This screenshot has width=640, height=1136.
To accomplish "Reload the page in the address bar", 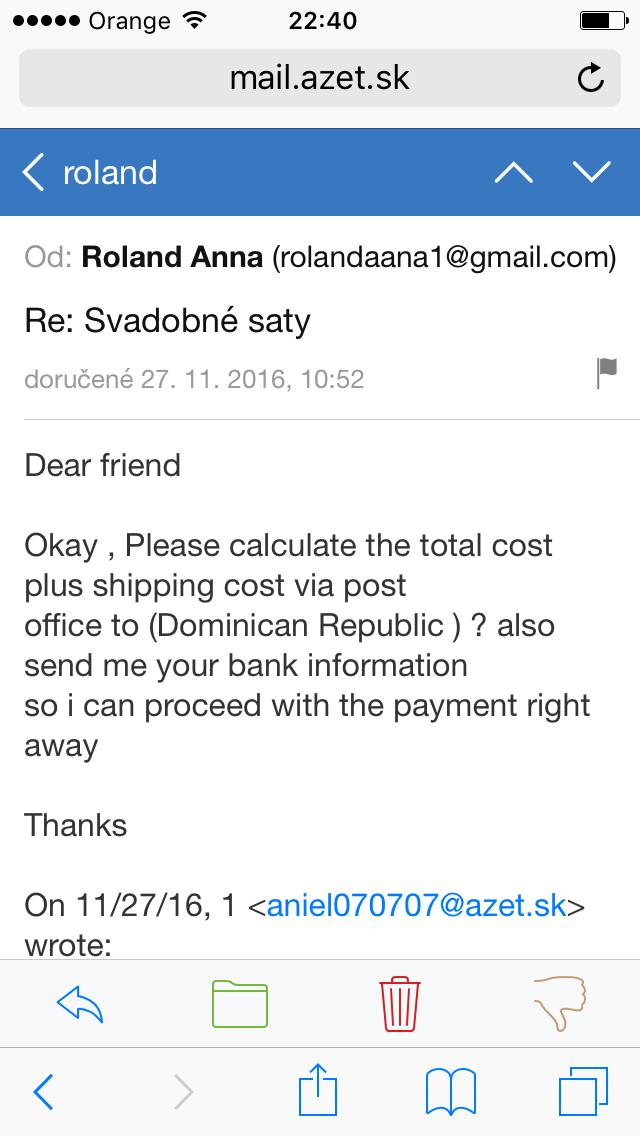I will pyautogui.click(x=591, y=78).
